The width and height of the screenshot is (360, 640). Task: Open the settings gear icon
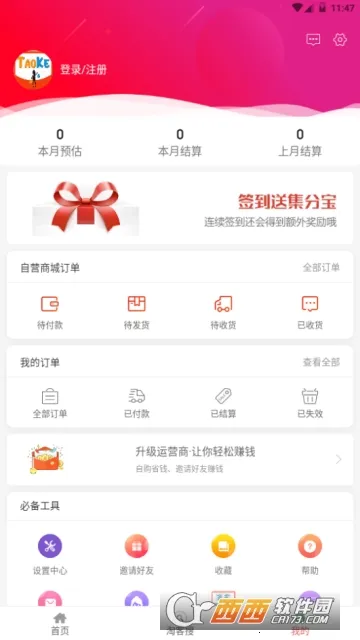[x=340, y=40]
